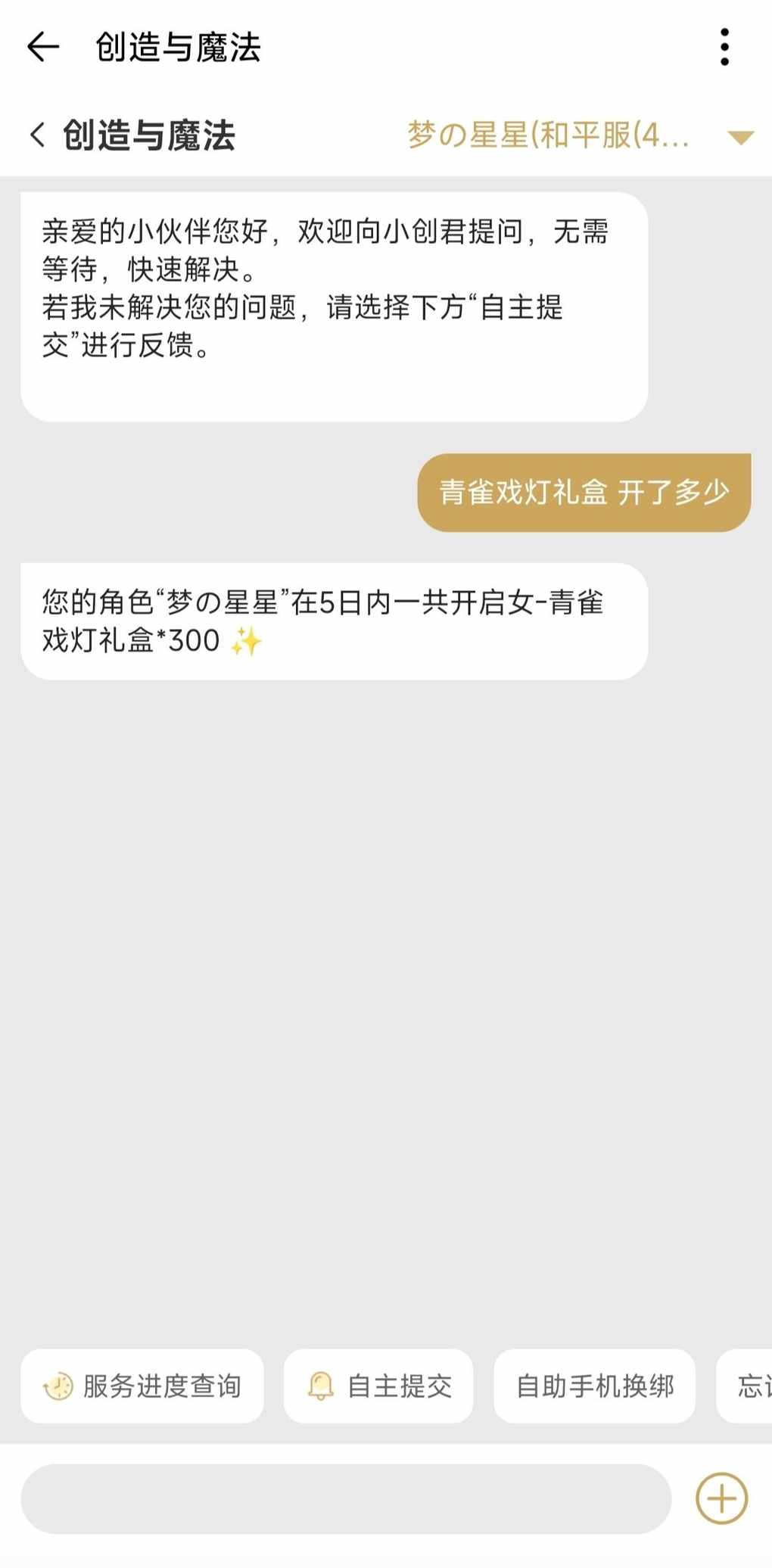Open 服务进度查询 quick option

click(142, 1386)
